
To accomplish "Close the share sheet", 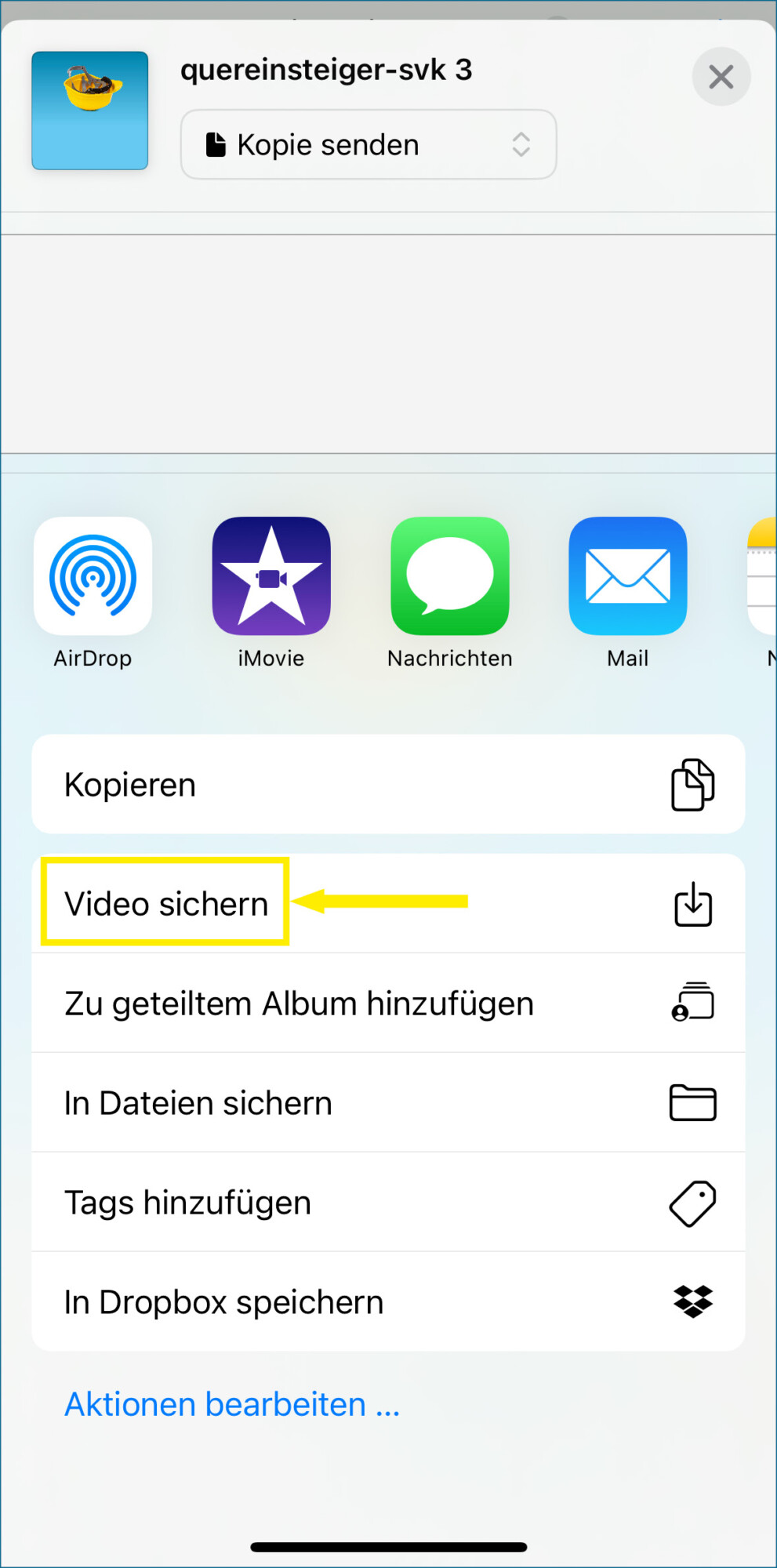I will coord(721,77).
